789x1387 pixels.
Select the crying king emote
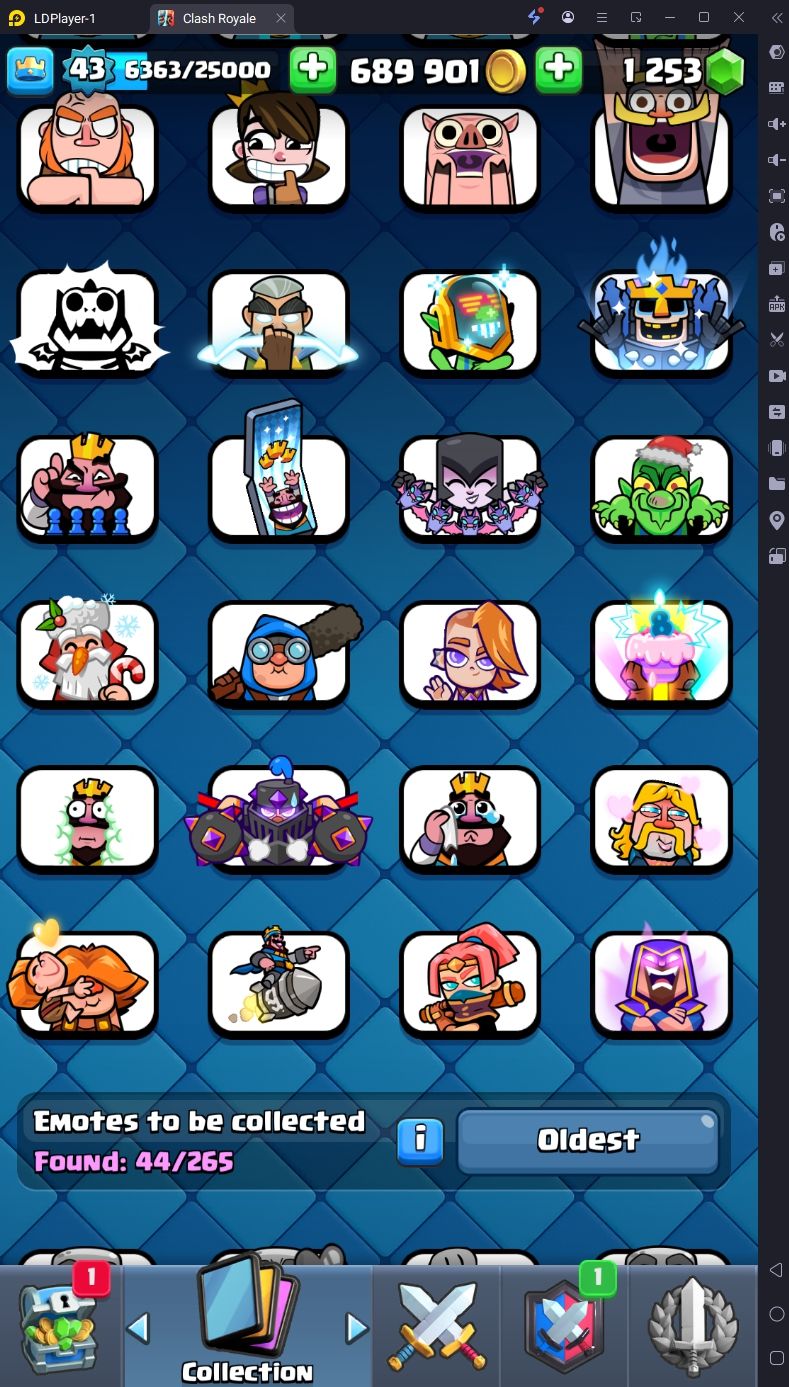pyautogui.click(x=470, y=818)
